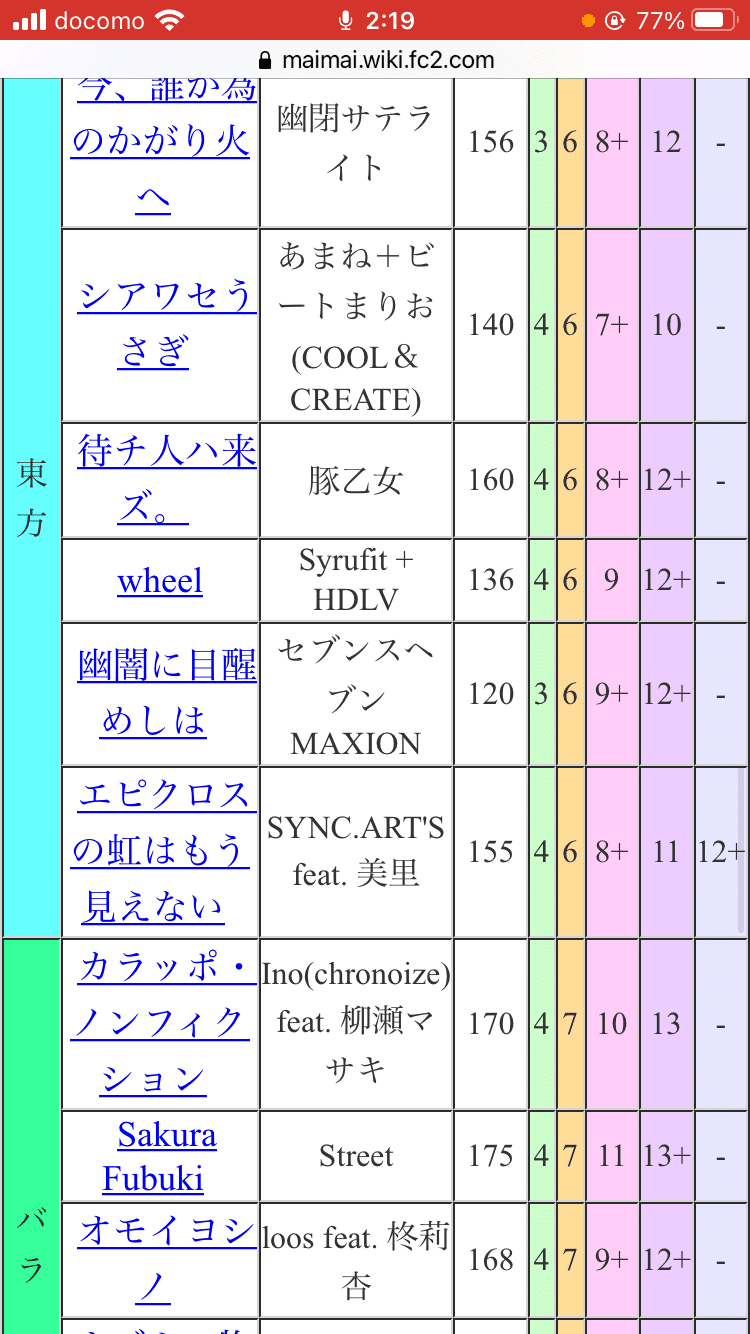Open カラッポ・ノンフィクション song link
The height and width of the screenshot is (1334, 750).
(161, 1023)
